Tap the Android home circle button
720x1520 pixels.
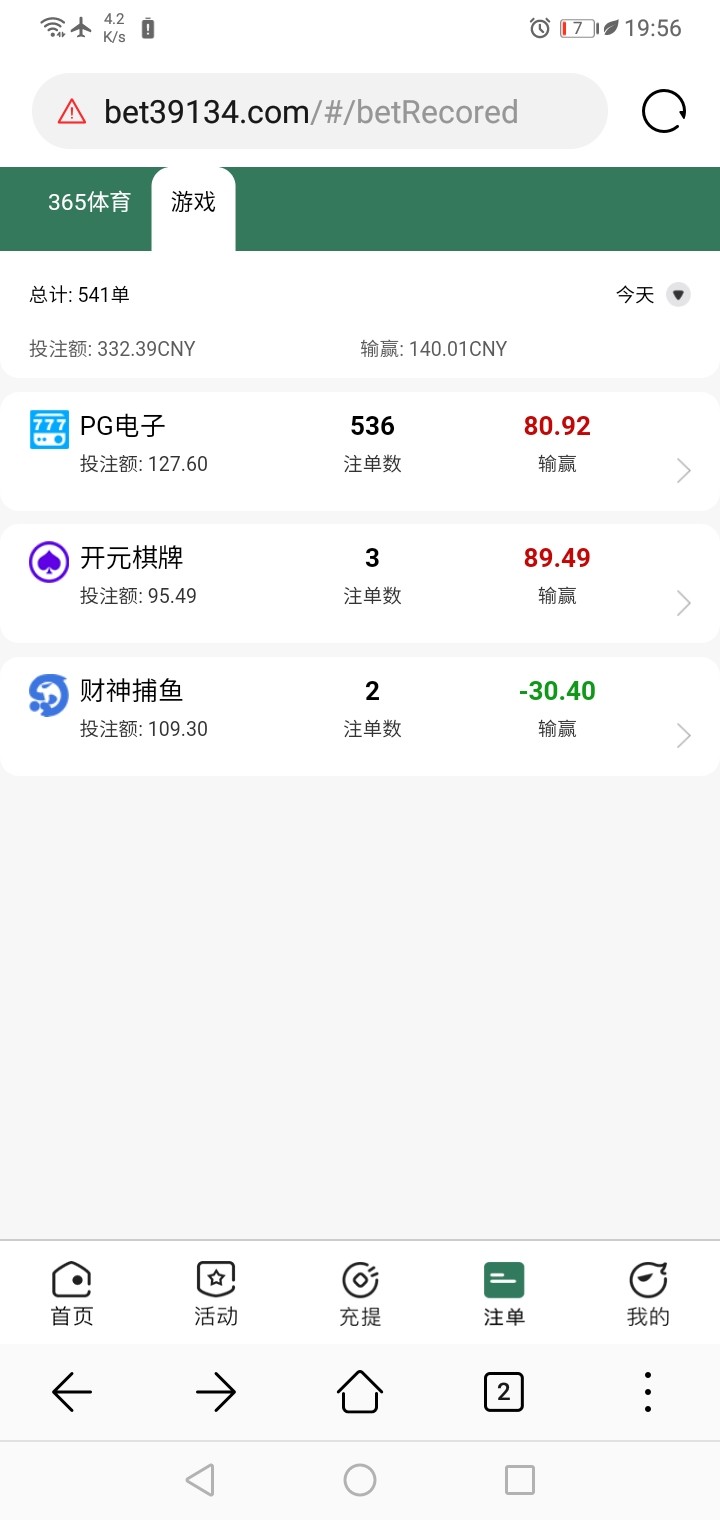point(360,1480)
